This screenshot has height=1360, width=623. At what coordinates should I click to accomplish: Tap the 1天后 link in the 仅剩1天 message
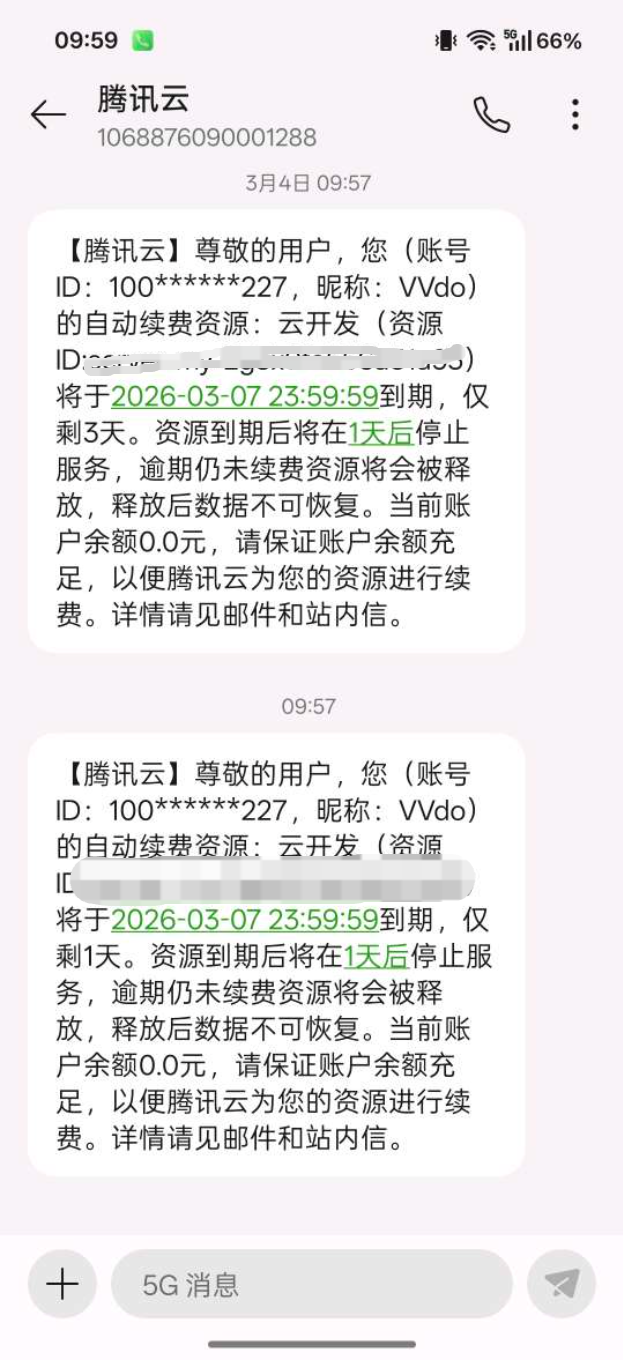coord(376,957)
